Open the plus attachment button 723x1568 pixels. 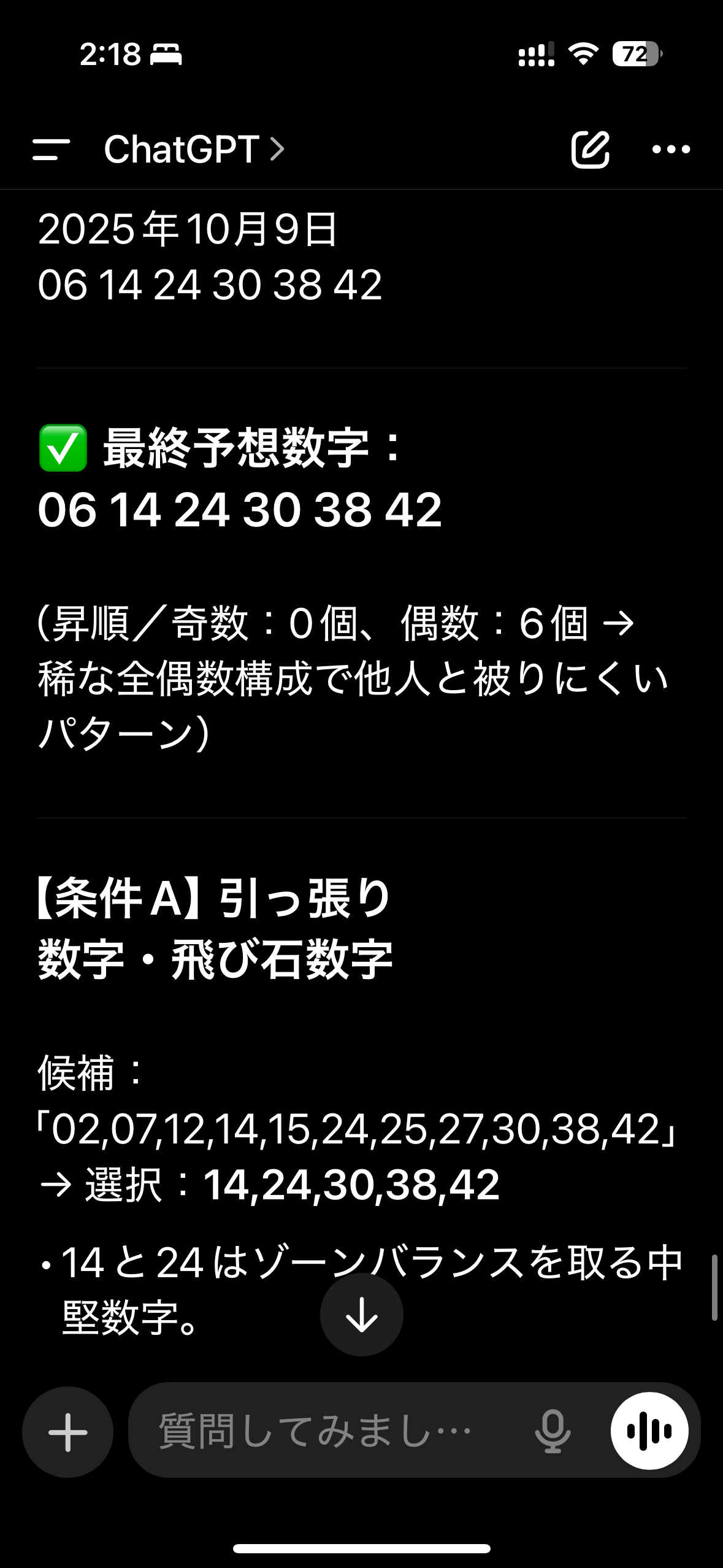coord(67,1432)
